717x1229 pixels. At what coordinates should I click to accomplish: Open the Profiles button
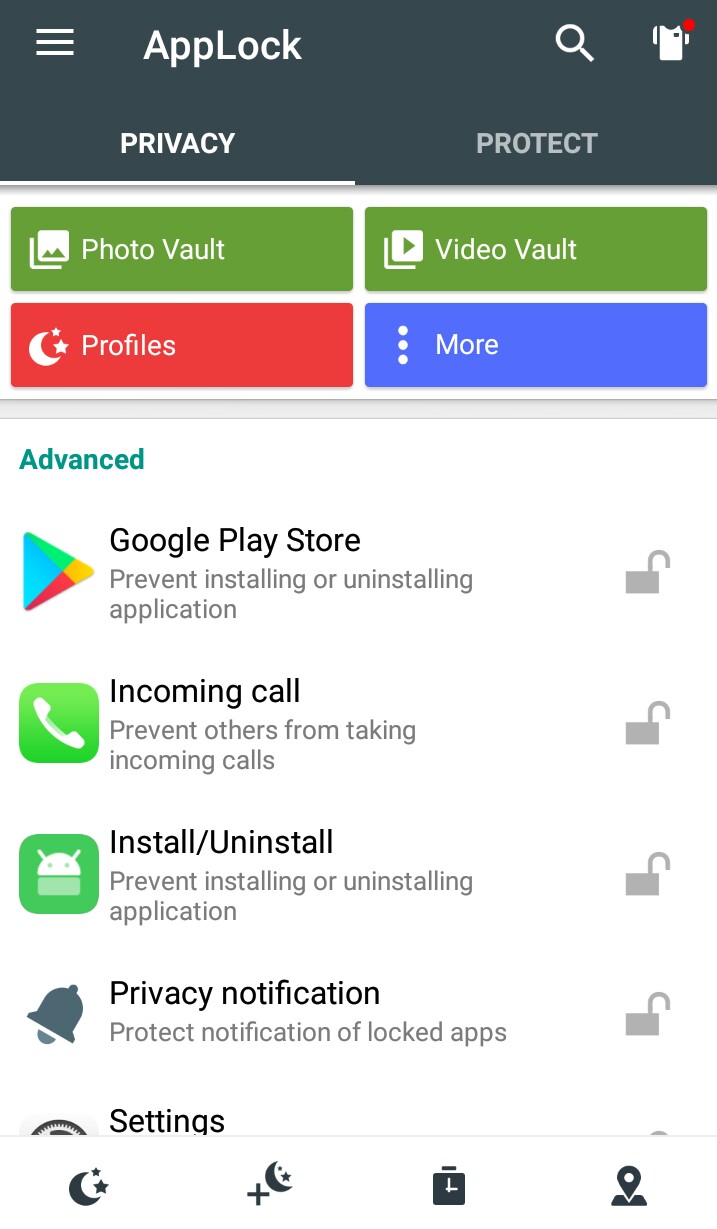181,345
